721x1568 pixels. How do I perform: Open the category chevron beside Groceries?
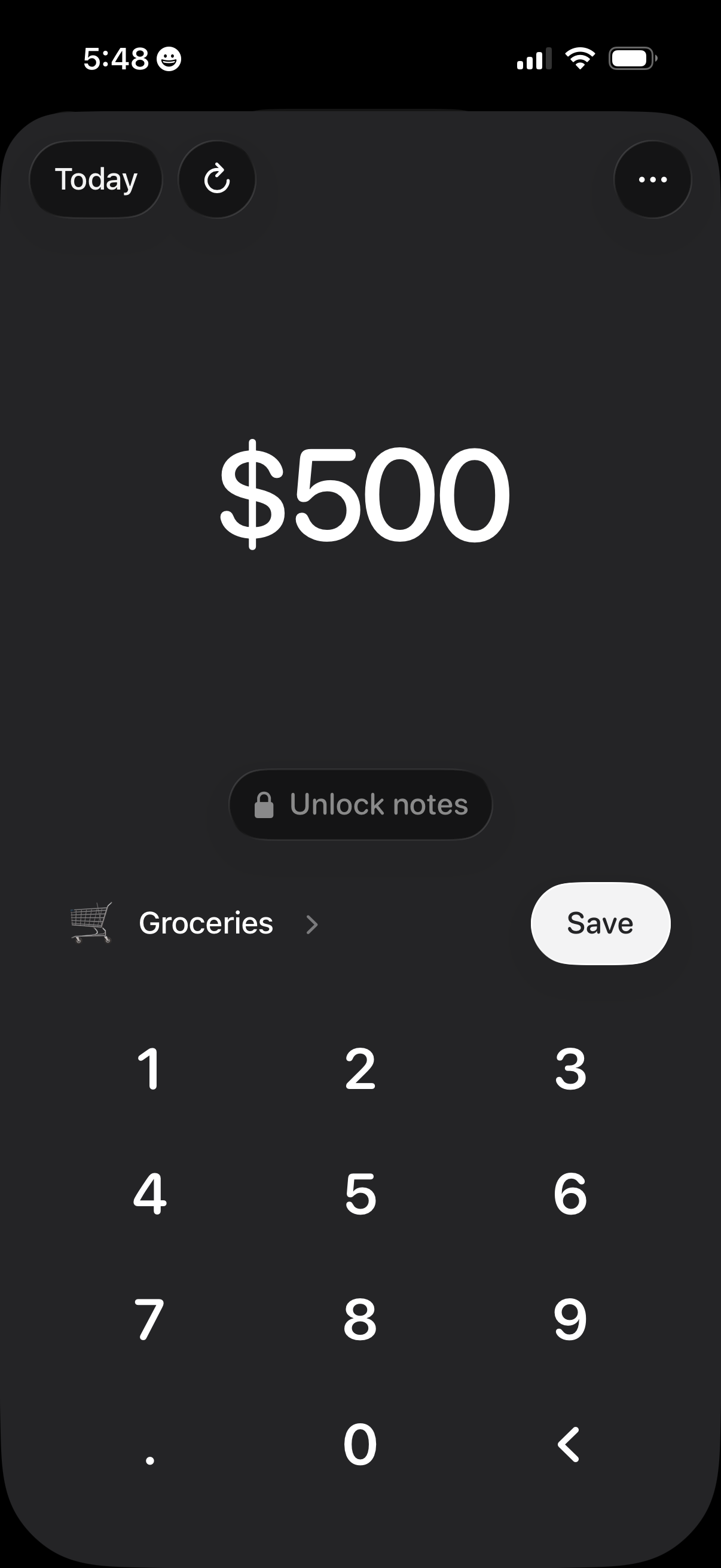click(312, 925)
